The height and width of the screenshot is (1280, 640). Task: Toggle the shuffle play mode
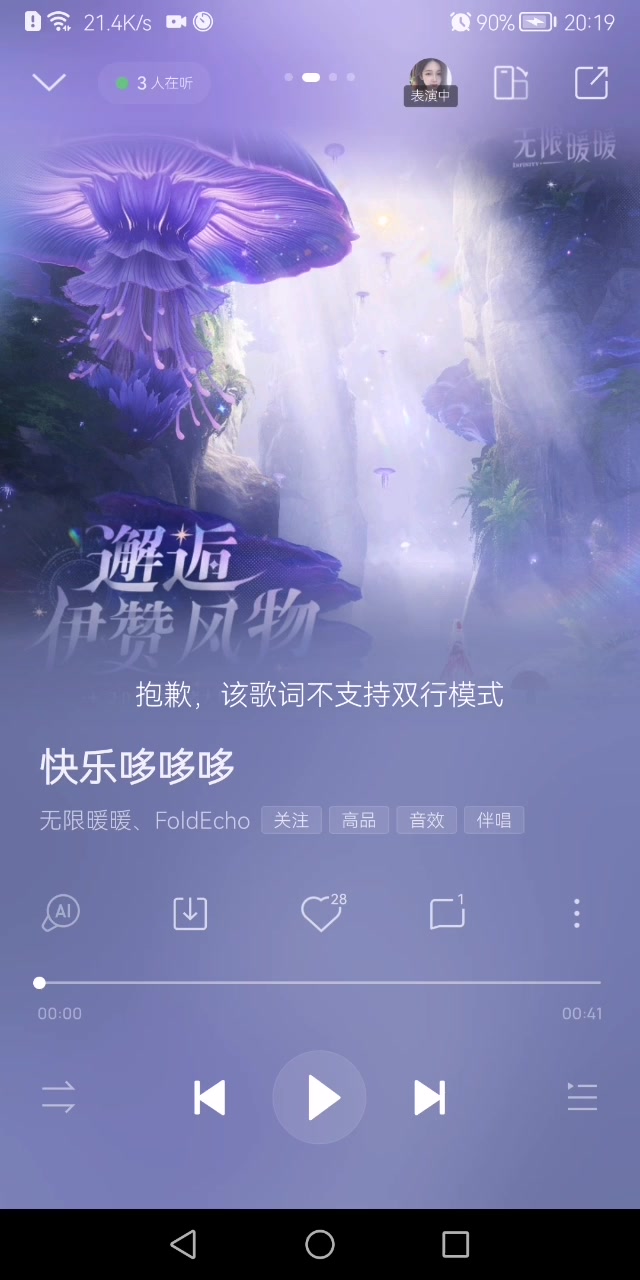pos(59,1098)
